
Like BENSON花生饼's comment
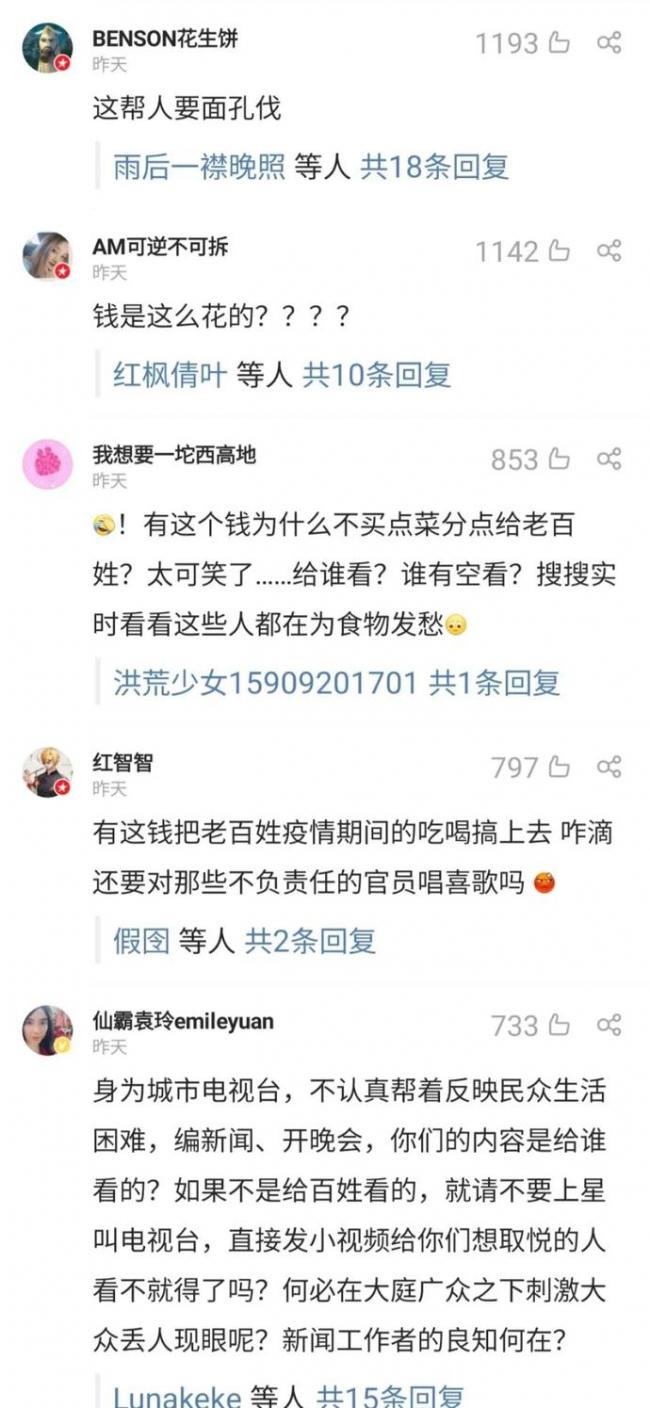click(559, 43)
